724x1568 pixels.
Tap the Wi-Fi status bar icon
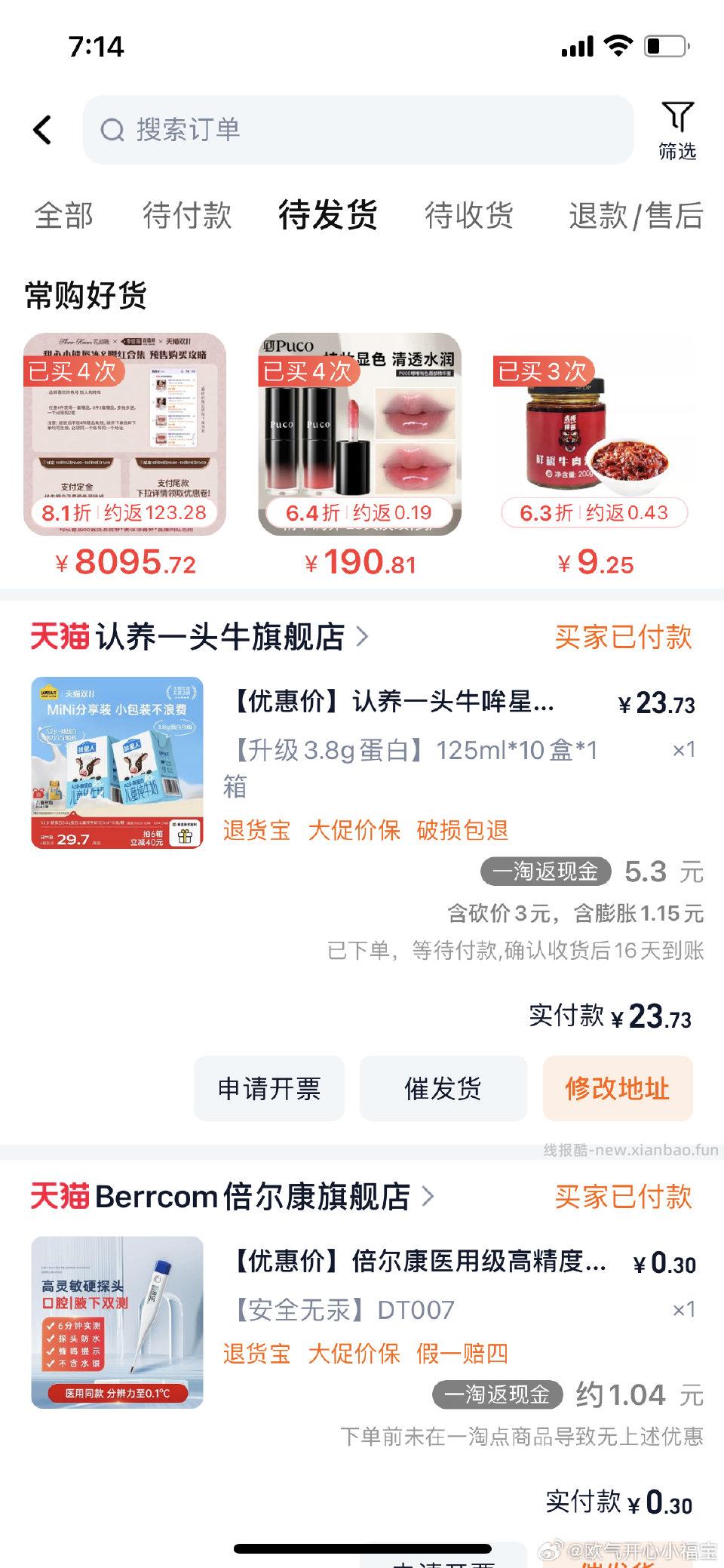point(618,47)
